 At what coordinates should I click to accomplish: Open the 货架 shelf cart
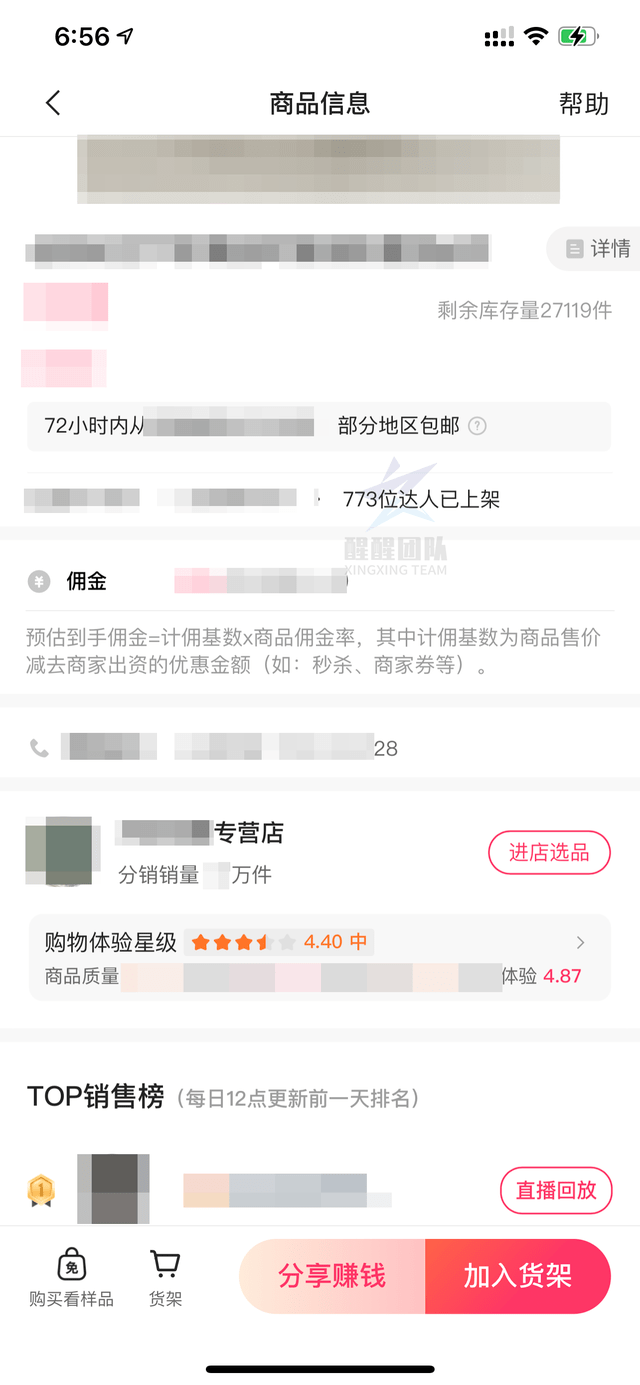tap(165, 1277)
